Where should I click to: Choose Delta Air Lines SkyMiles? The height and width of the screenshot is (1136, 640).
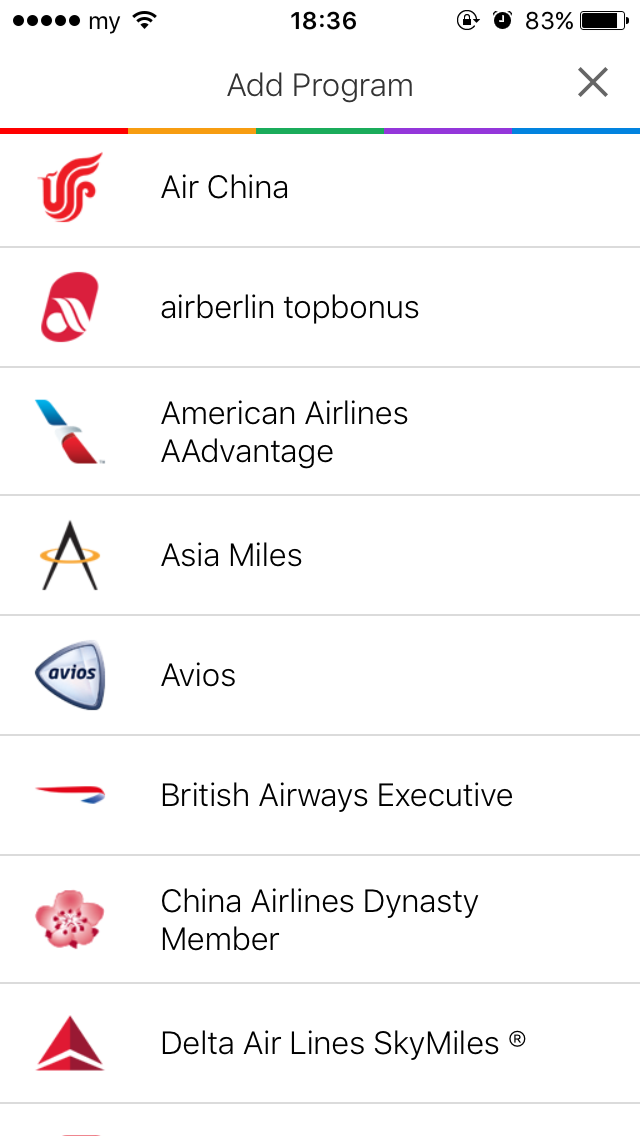click(x=320, y=1043)
